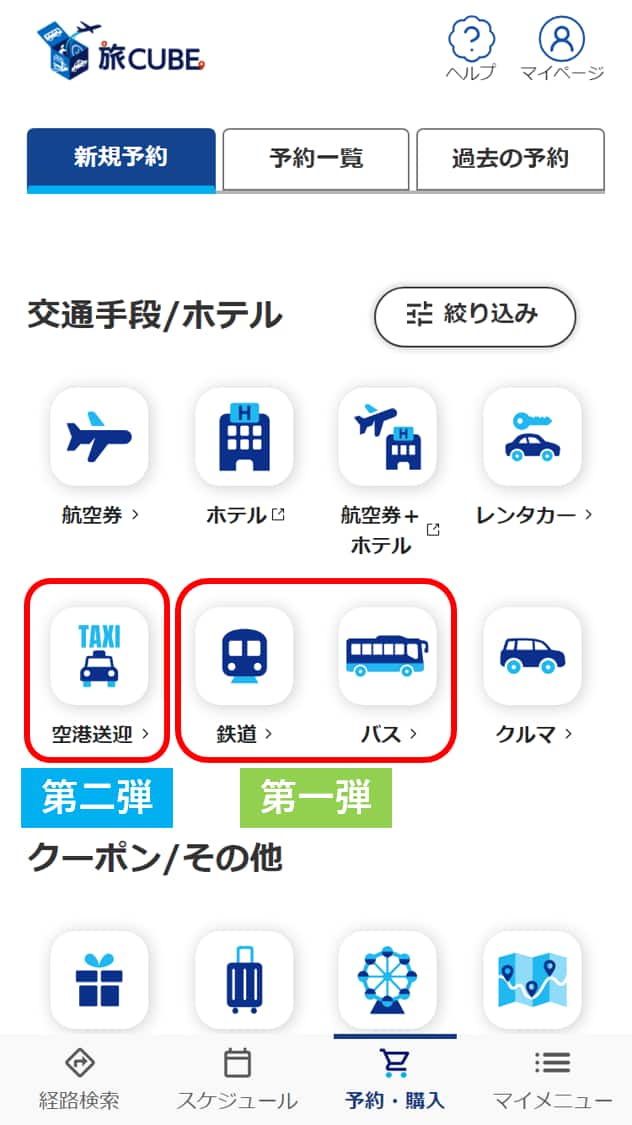Viewport: 632px width, 1125px height.
Task: Open the map pins tile
Action: [532, 980]
